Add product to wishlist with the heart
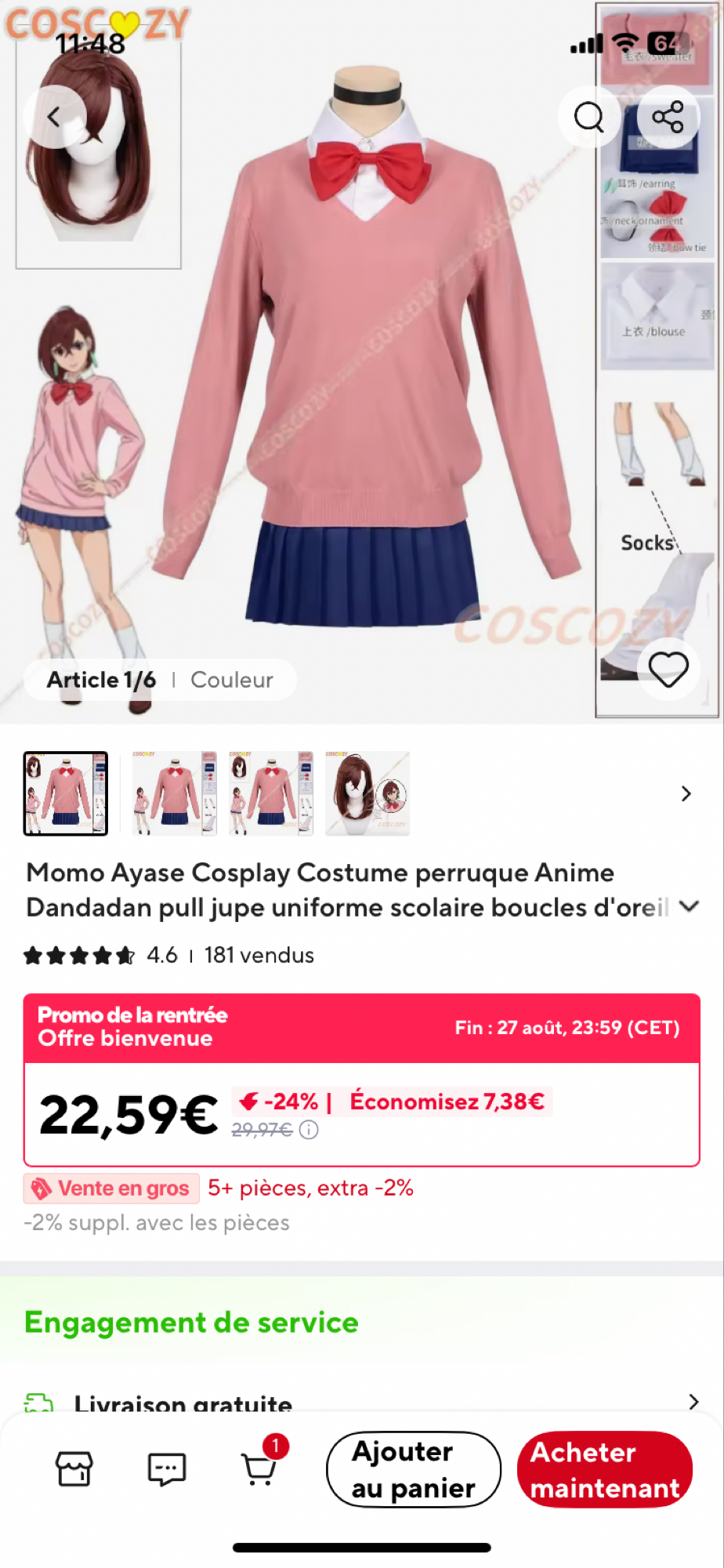724x1568 pixels. click(x=668, y=670)
